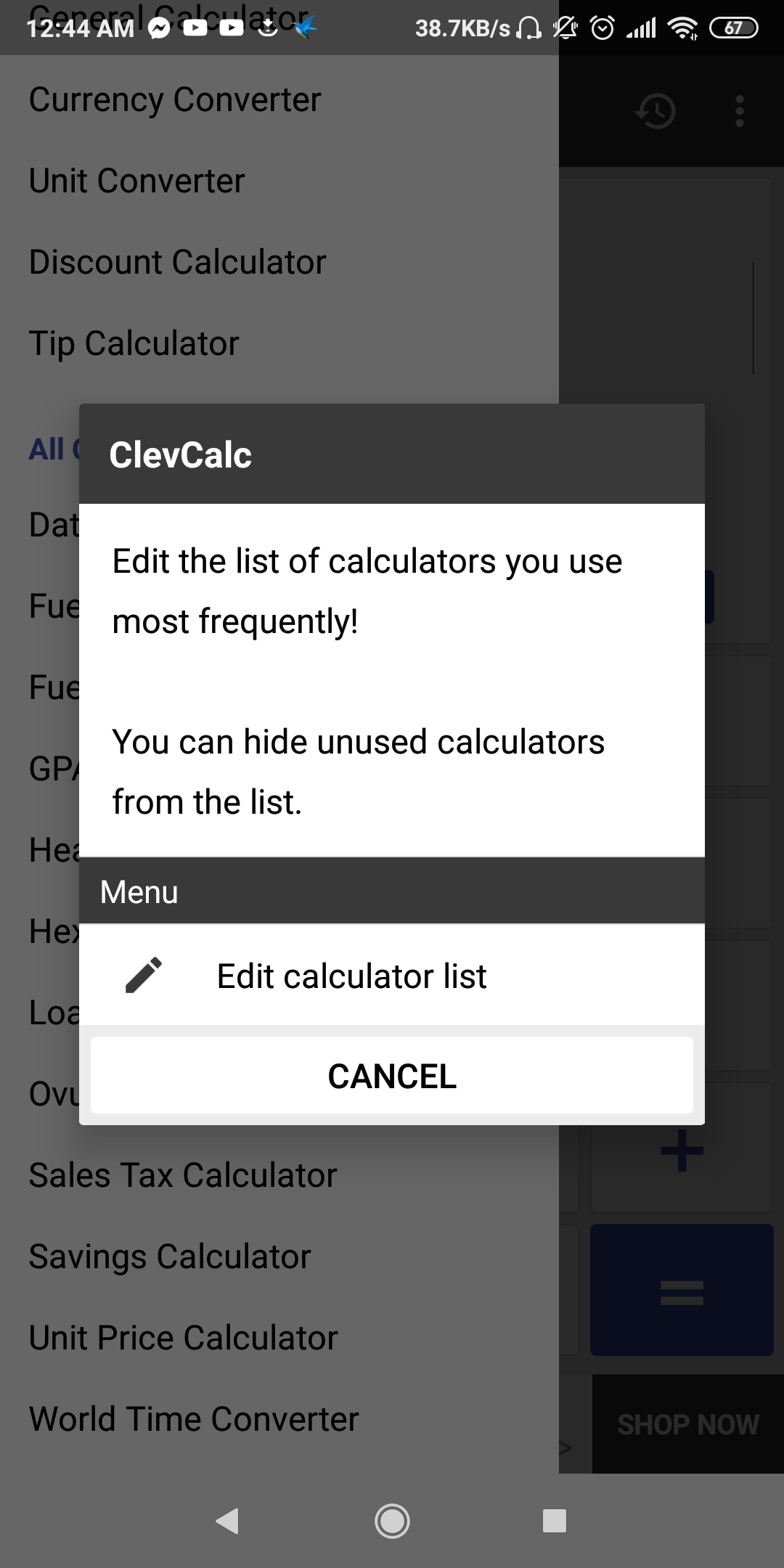Viewport: 784px width, 1568px height.
Task: Go back using system back button
Action: pyautogui.click(x=228, y=1520)
